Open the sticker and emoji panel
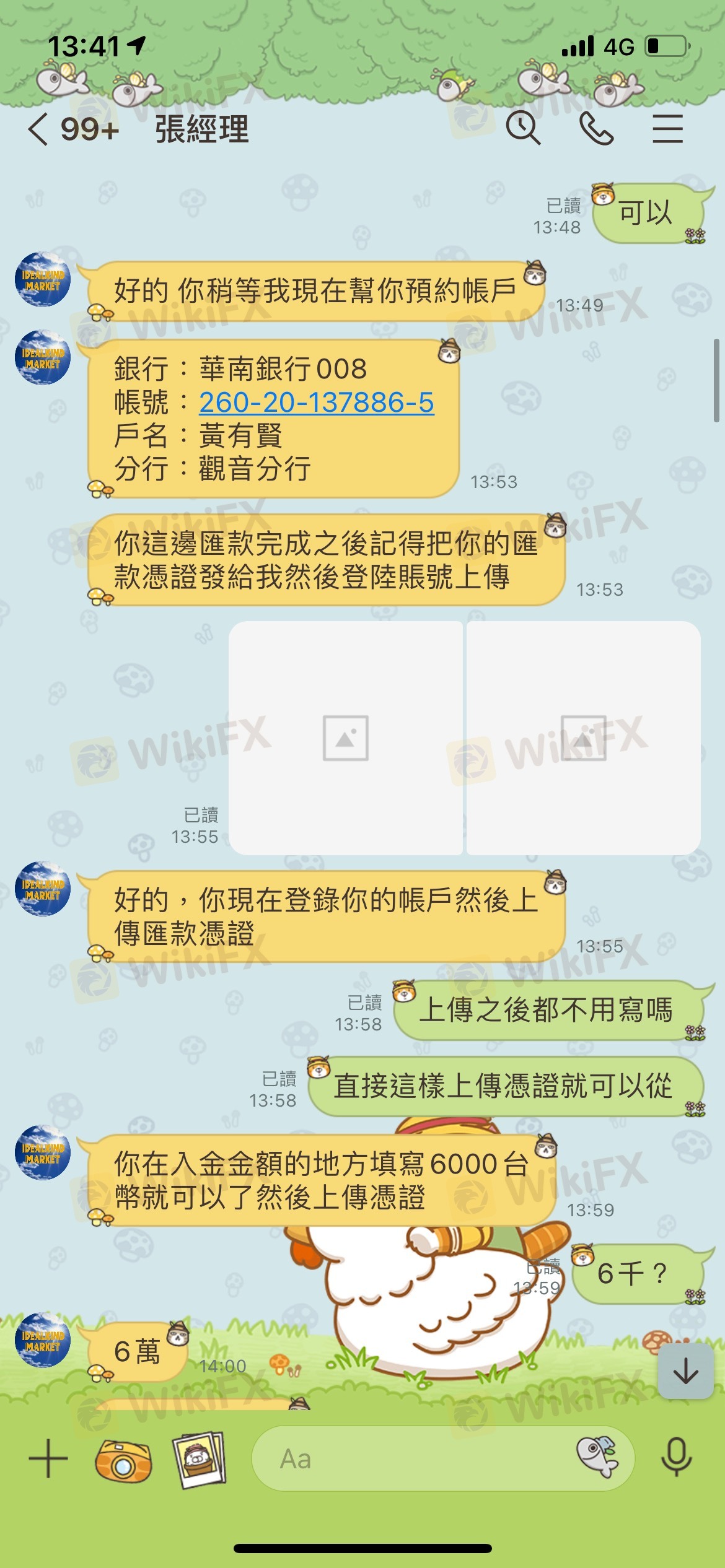This screenshot has height=1568, width=725. (x=597, y=1458)
